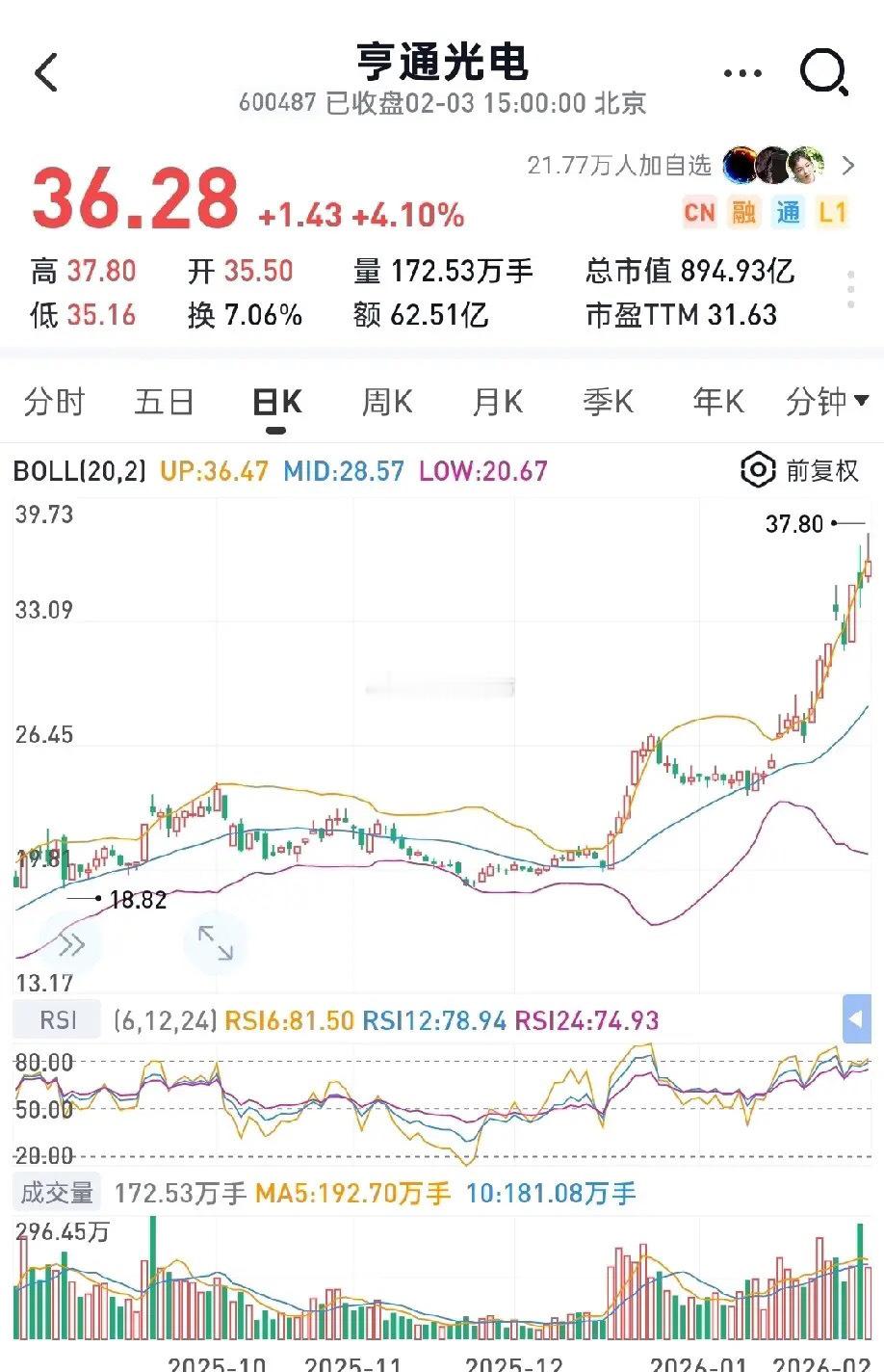Switch to the 分时 intraday tab
The width and height of the screenshot is (884, 1372).
(55, 401)
